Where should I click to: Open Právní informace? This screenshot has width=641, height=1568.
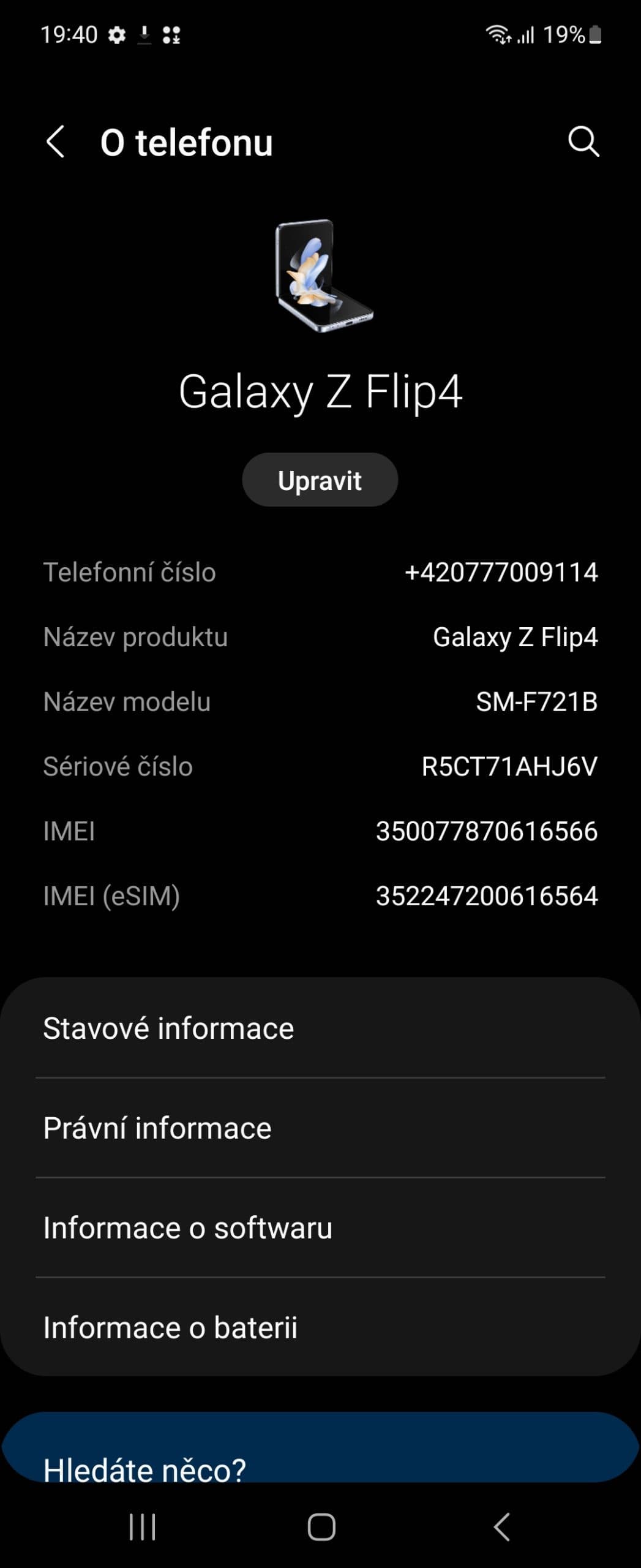point(320,1128)
